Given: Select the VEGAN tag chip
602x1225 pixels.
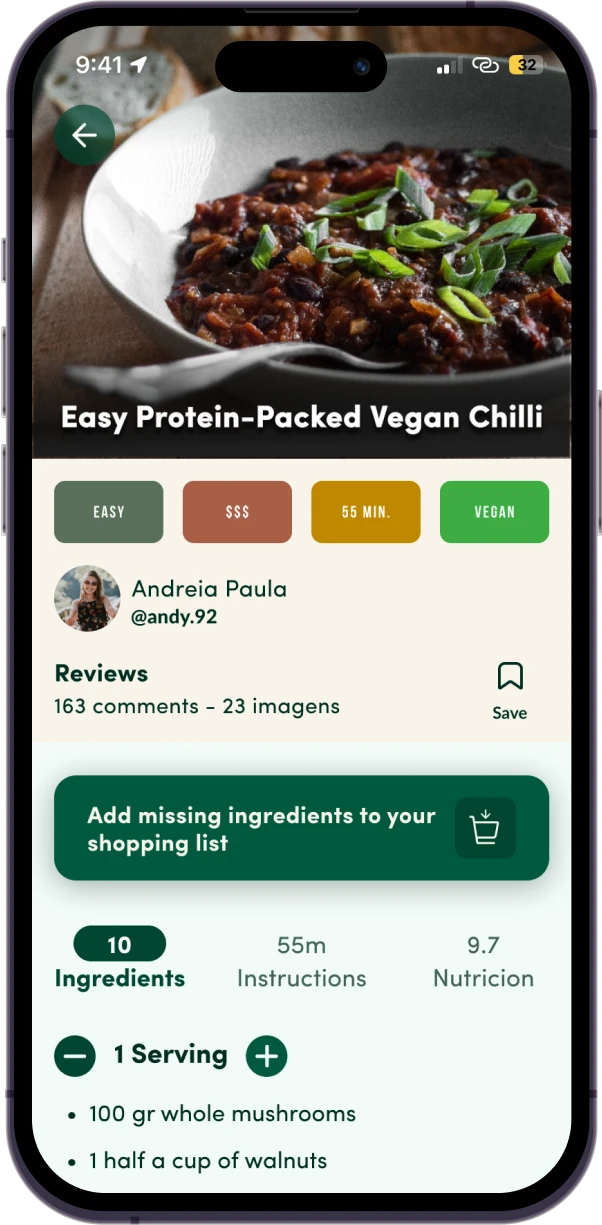Looking at the screenshot, I should coord(494,512).
